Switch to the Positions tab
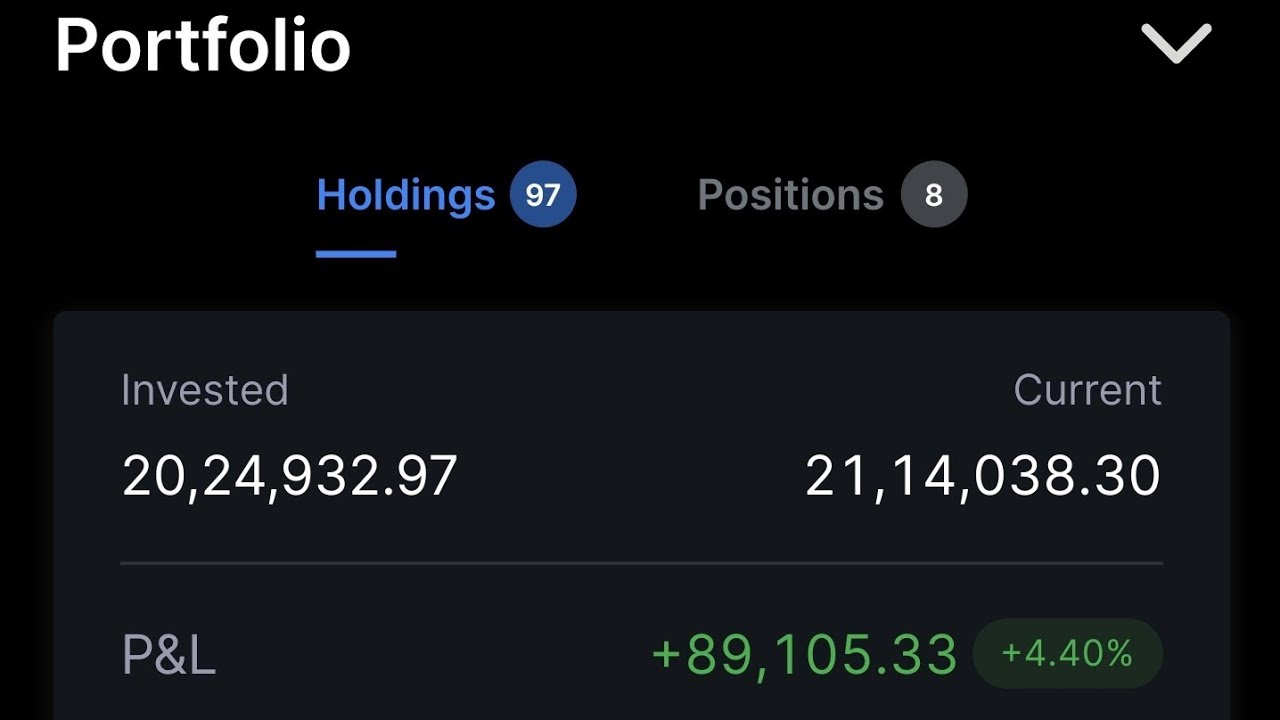Image resolution: width=1280 pixels, height=720 pixels. point(790,195)
